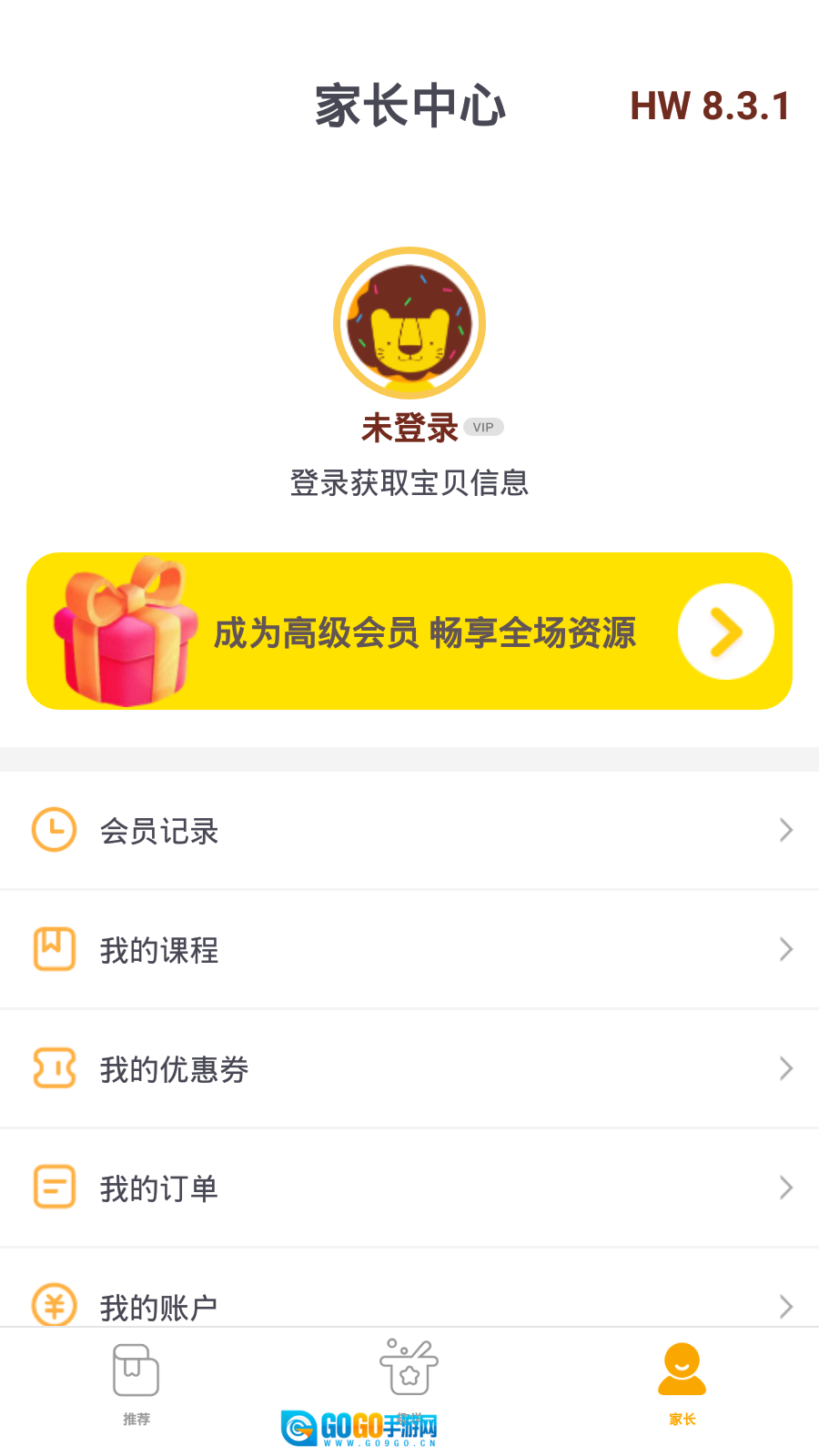
Task: Tap the lion avatar to log in
Action: (409, 323)
